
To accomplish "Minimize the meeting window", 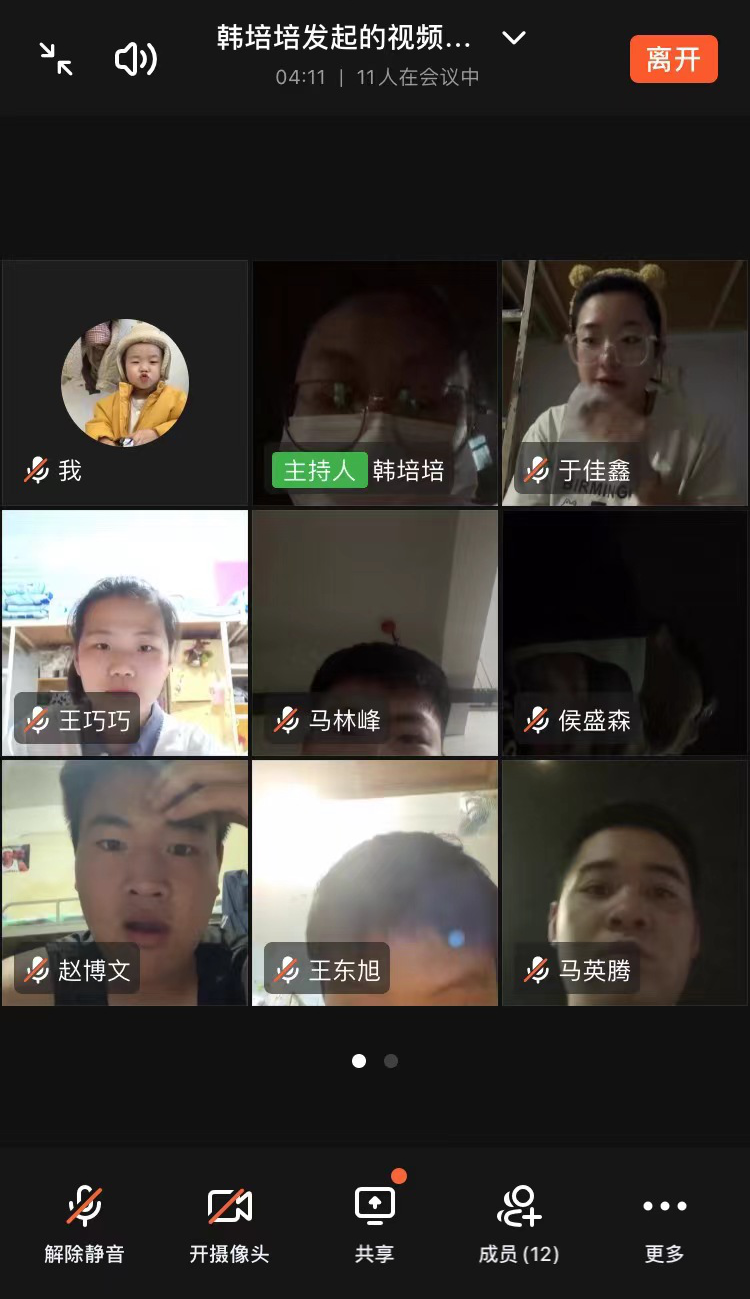I will pos(56,59).
